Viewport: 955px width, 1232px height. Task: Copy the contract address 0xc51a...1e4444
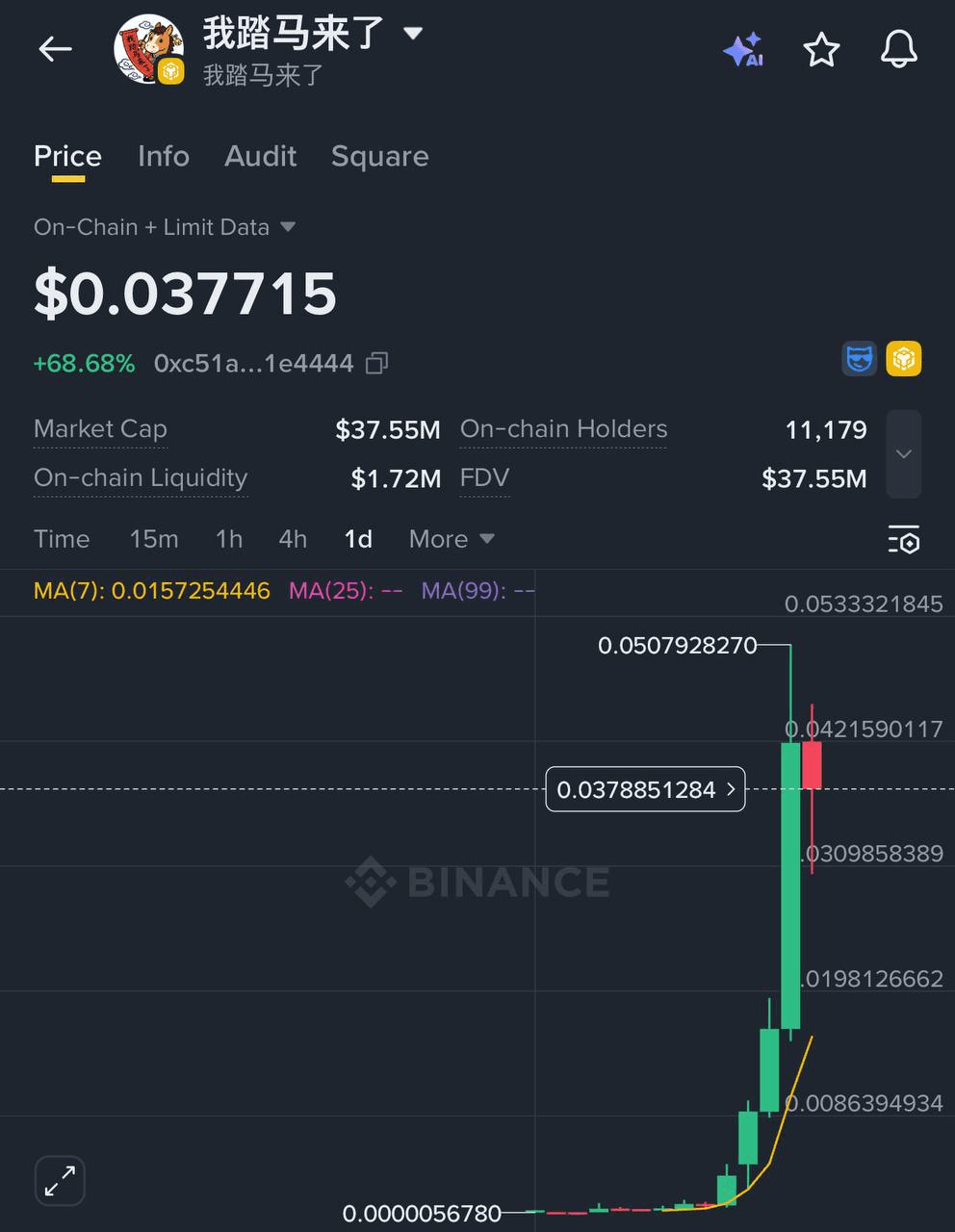(x=377, y=363)
